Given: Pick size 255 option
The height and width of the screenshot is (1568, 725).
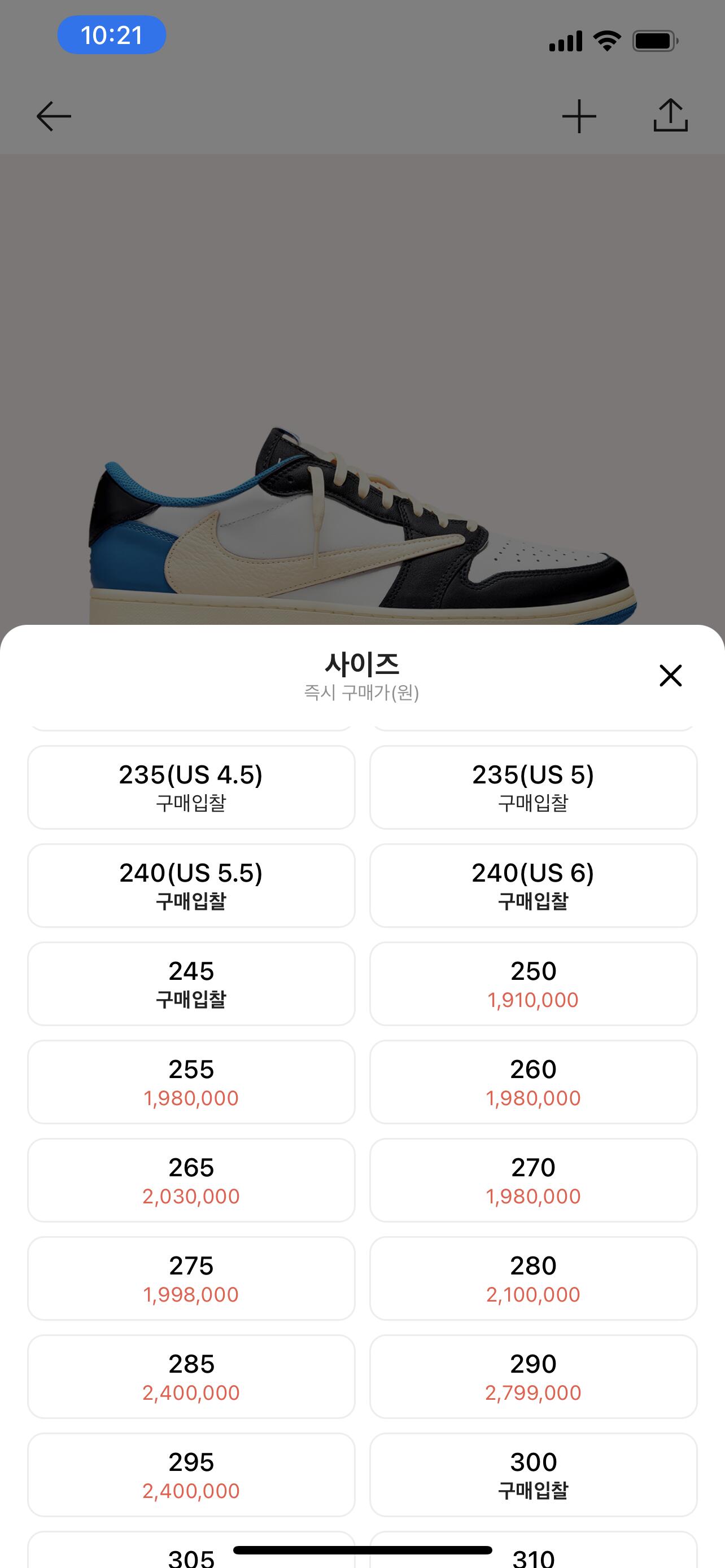Looking at the screenshot, I should point(191,1081).
